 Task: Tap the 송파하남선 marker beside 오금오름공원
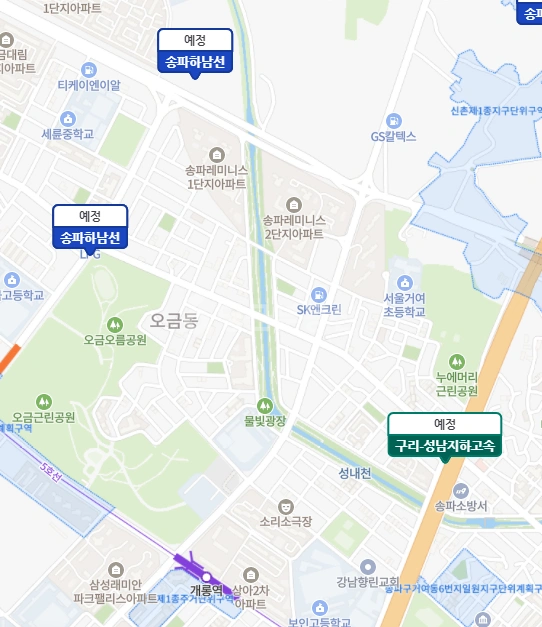click(90, 227)
